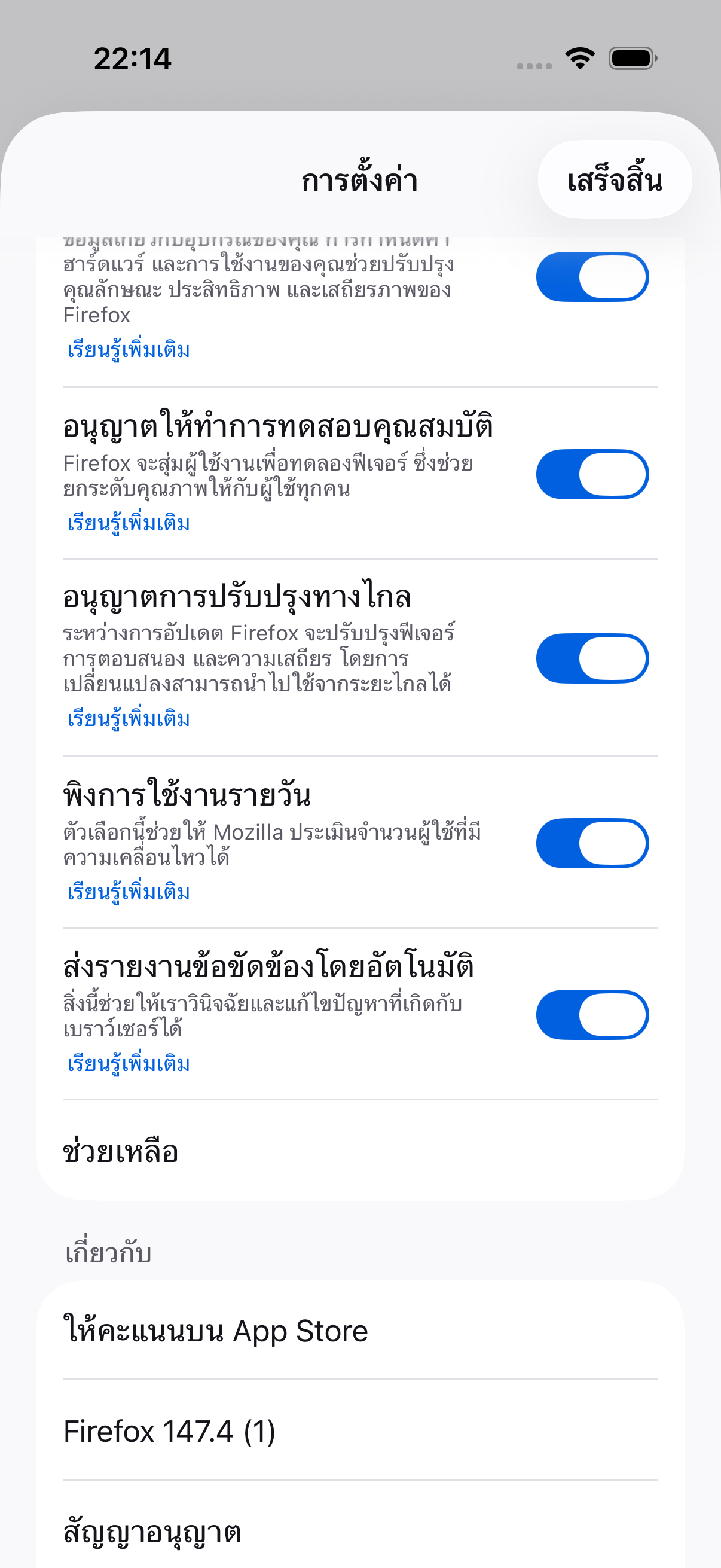Turn off อนุญาตการปรับปรุงทางไกล
The height and width of the screenshot is (1568, 721).
pos(592,658)
